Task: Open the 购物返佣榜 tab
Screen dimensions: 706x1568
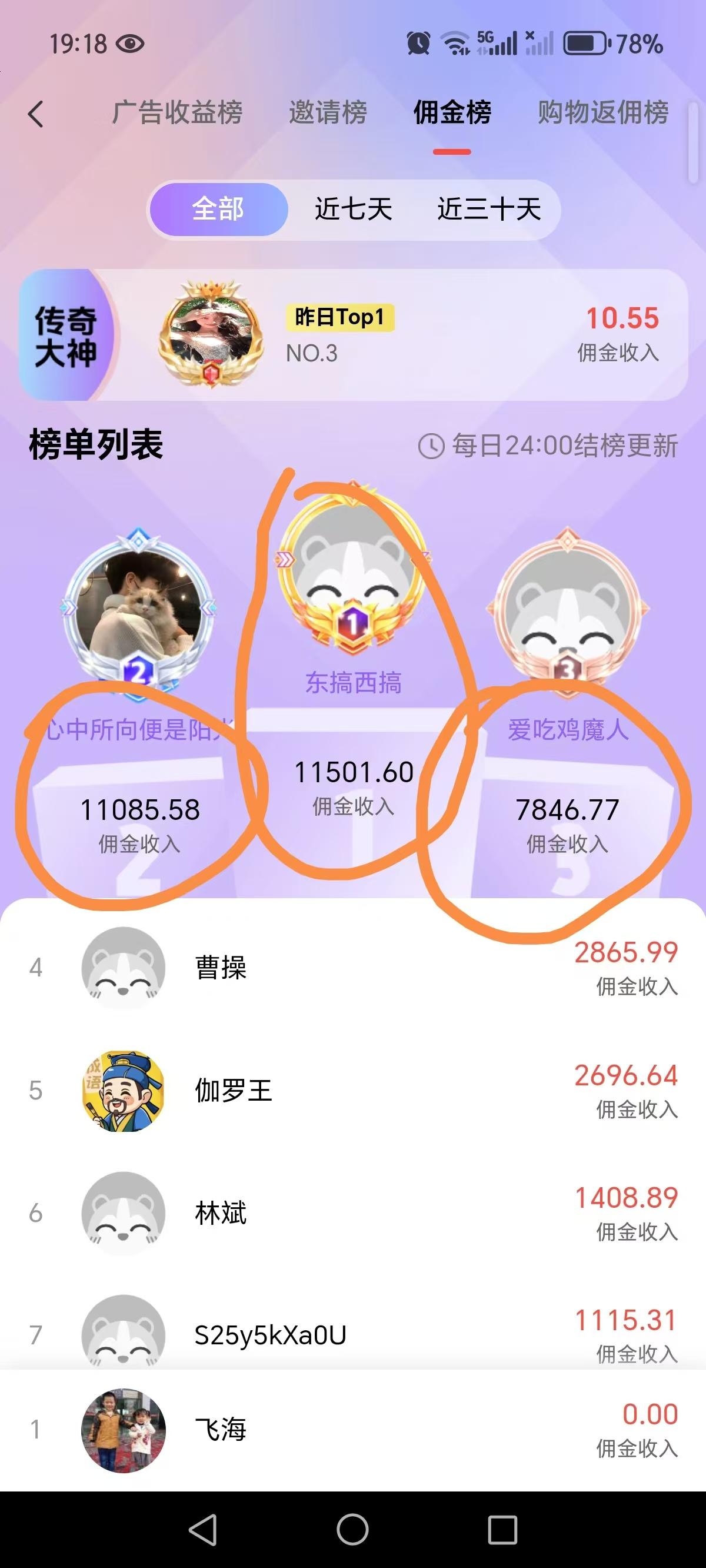Action: 603,112
